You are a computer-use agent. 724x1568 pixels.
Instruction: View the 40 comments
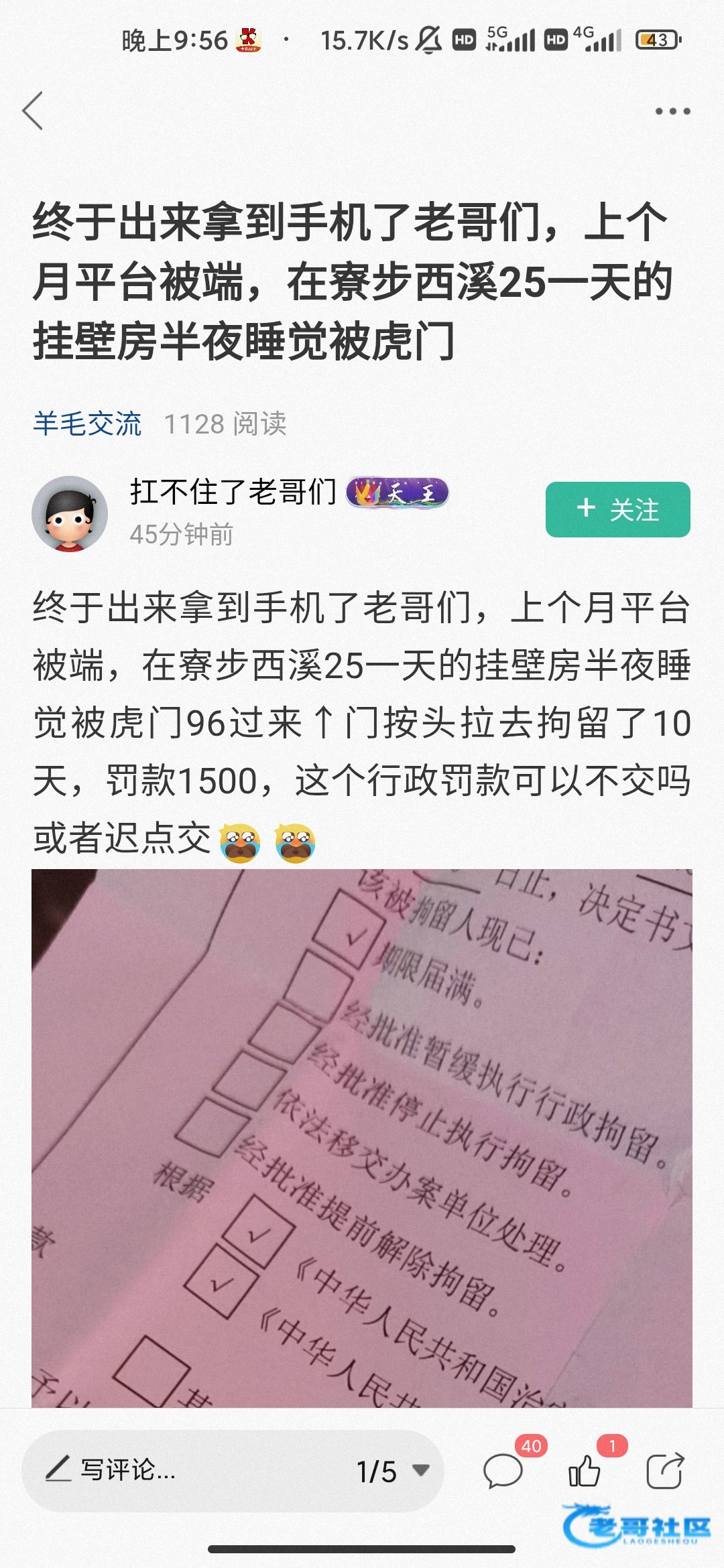[504, 1471]
